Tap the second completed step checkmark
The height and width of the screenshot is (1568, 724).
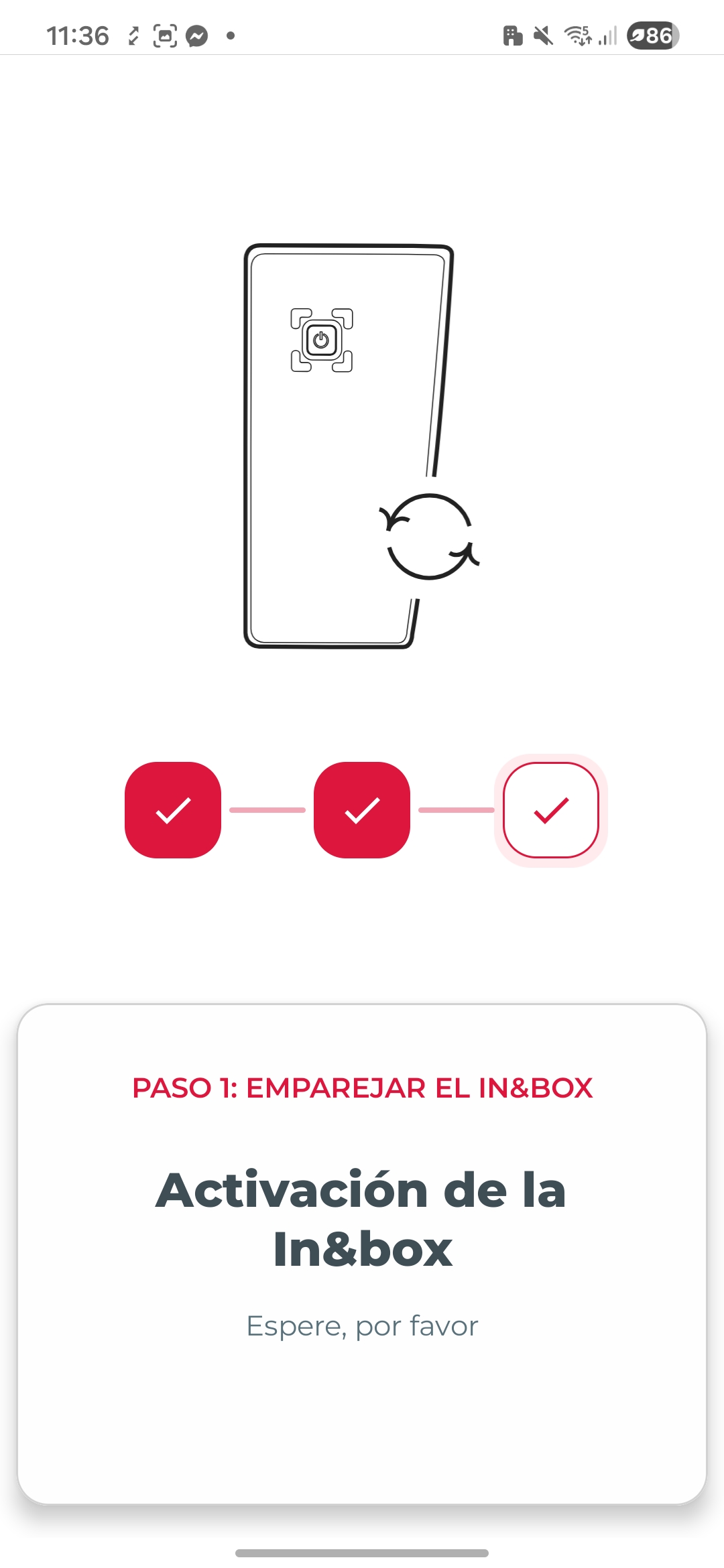pos(362,811)
